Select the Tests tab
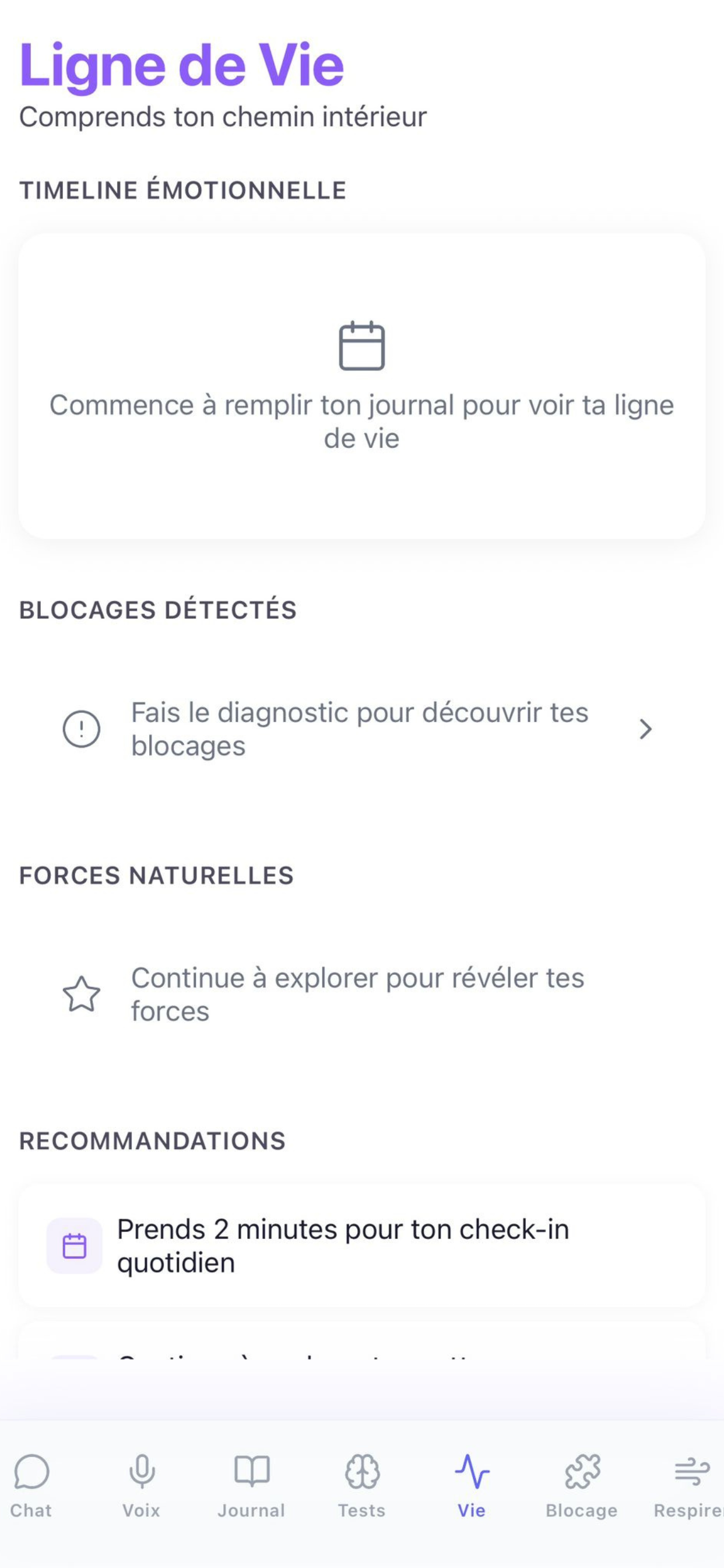The width and height of the screenshot is (724, 1568). [x=362, y=1485]
